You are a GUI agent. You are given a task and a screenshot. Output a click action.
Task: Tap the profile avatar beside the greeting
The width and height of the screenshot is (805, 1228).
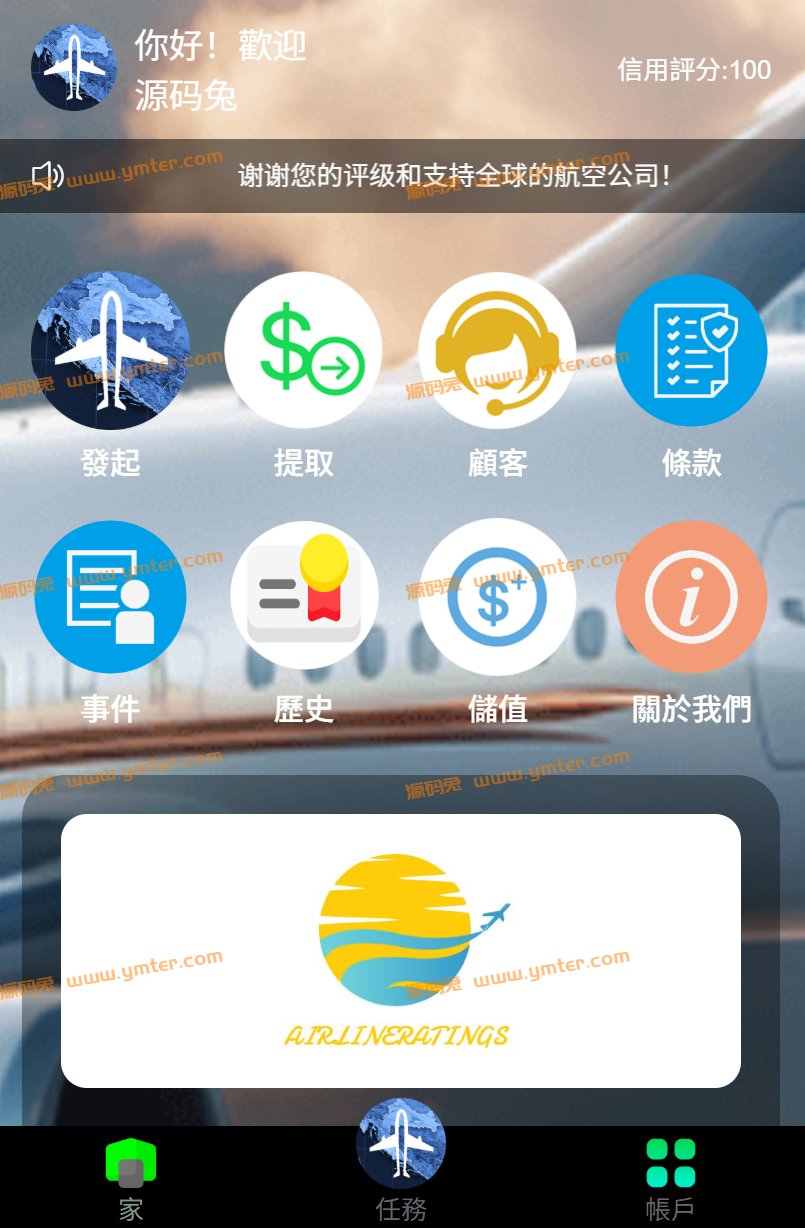point(74,68)
